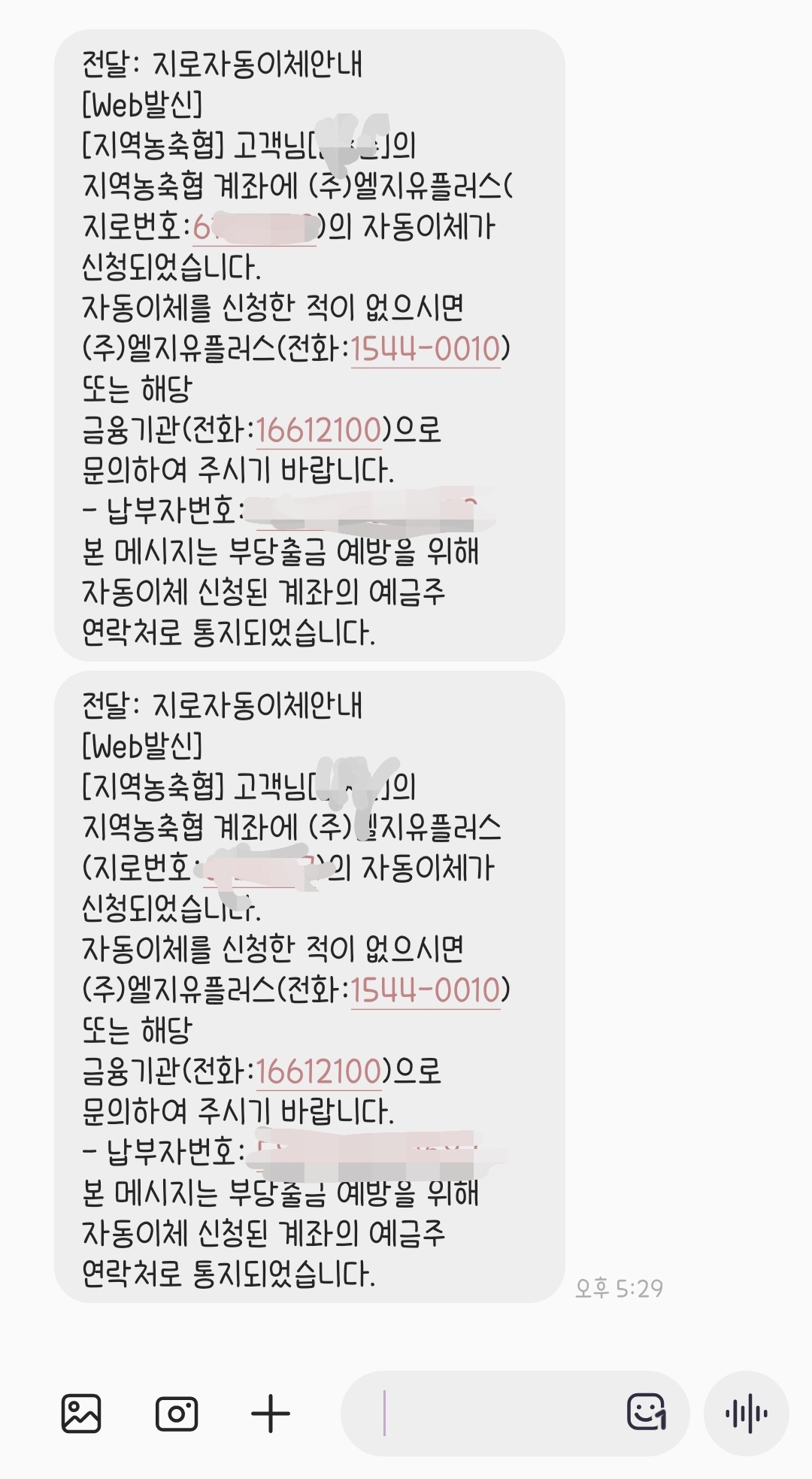Tap the plus attachment icon
This screenshot has width=812, height=1479.
(271, 1414)
